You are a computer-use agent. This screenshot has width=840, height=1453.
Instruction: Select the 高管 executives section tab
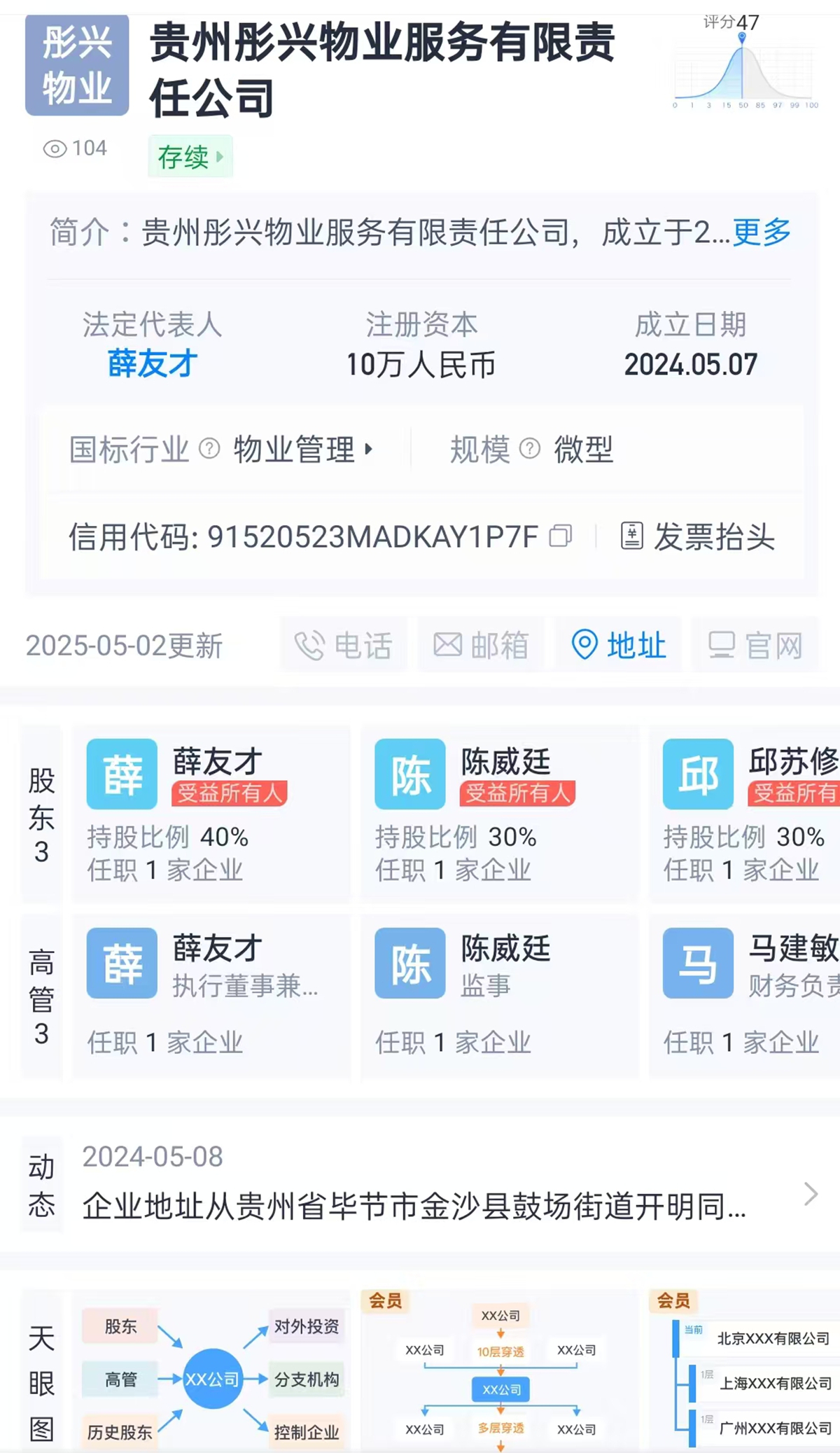[x=40, y=994]
